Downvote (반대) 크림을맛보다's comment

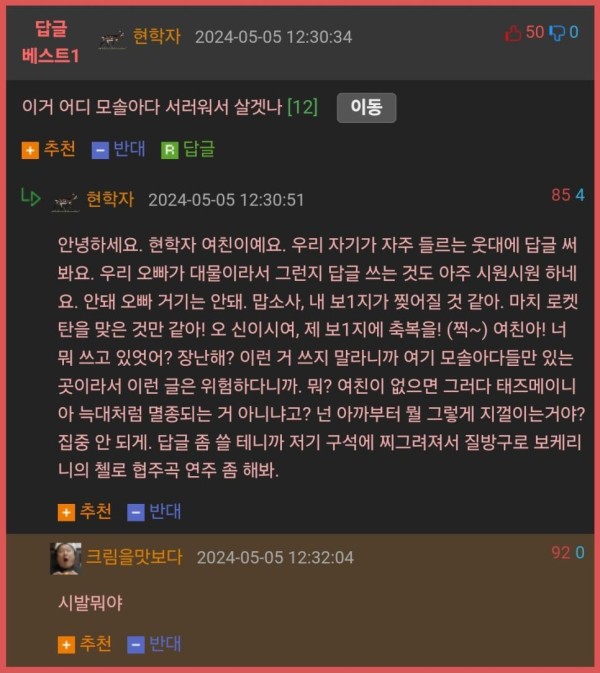pyautogui.click(x=154, y=644)
